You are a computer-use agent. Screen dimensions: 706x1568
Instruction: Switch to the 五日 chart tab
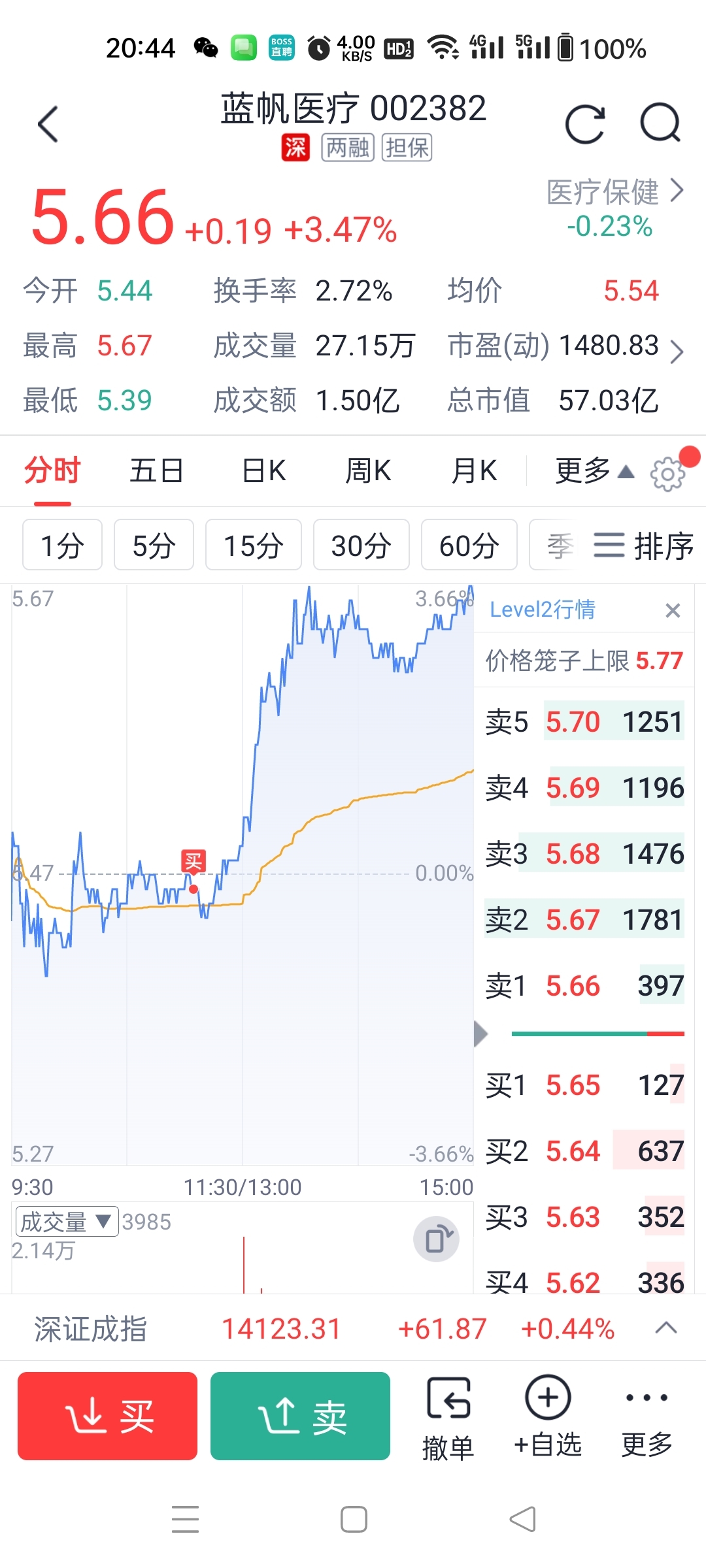coord(156,470)
